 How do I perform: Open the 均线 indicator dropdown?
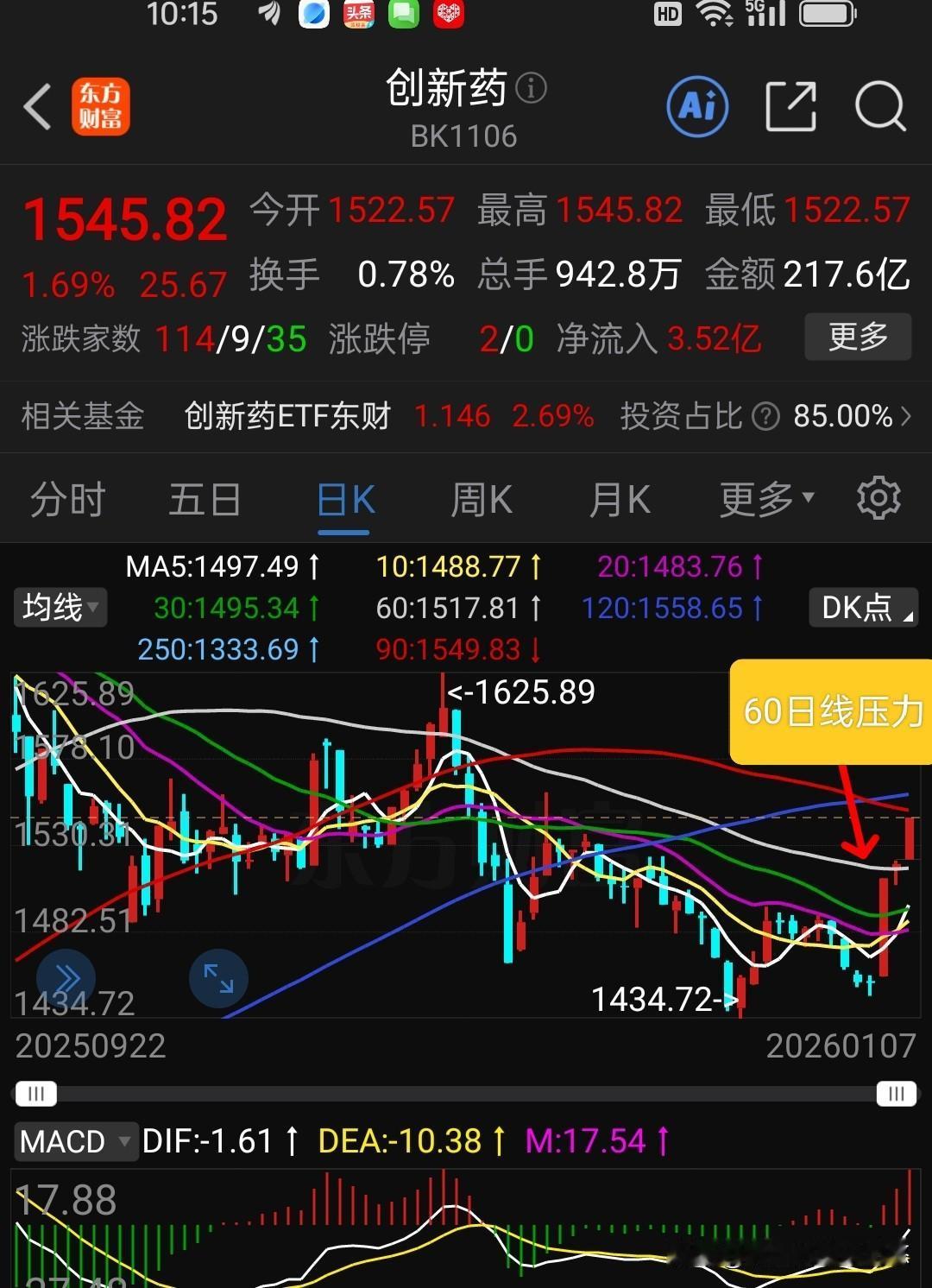tap(60, 607)
